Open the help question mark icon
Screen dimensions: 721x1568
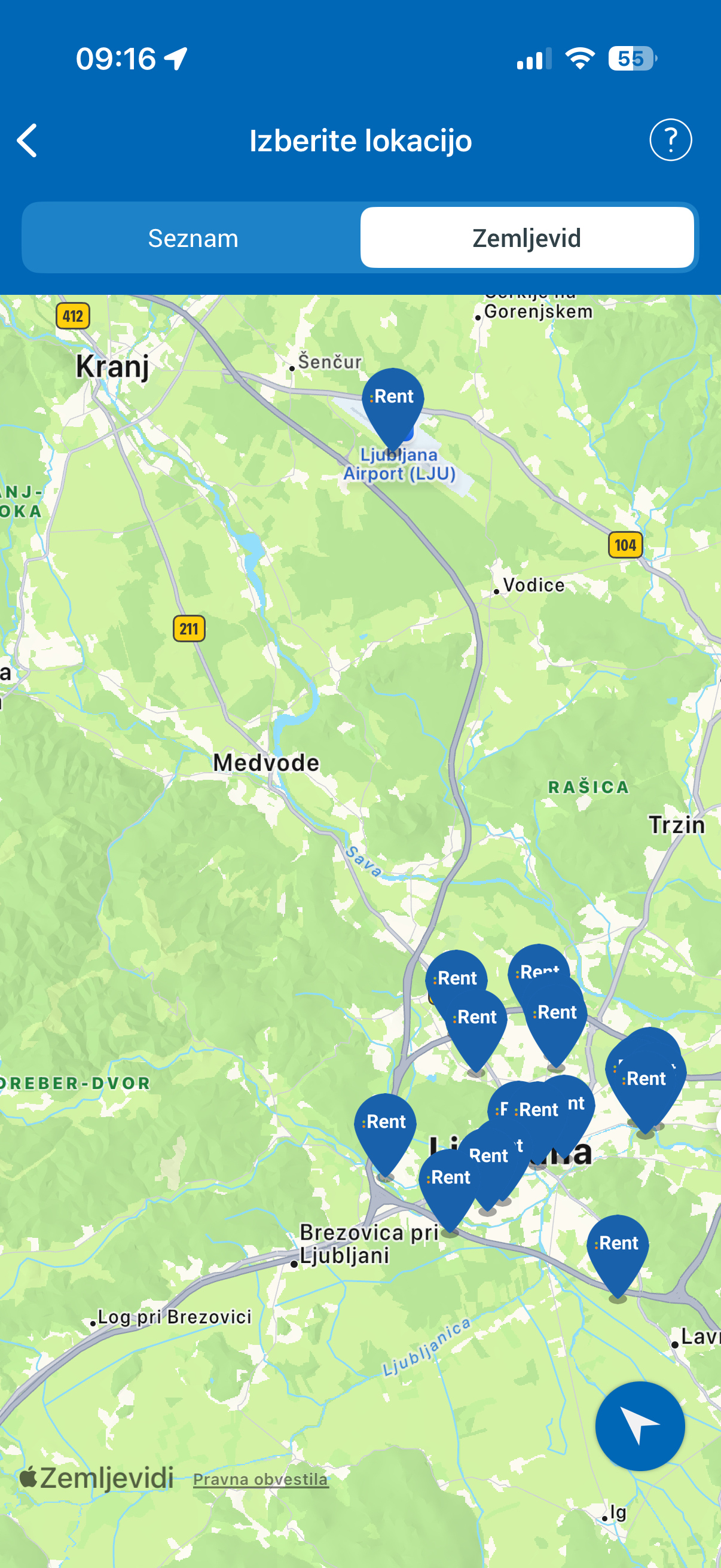pos(670,140)
